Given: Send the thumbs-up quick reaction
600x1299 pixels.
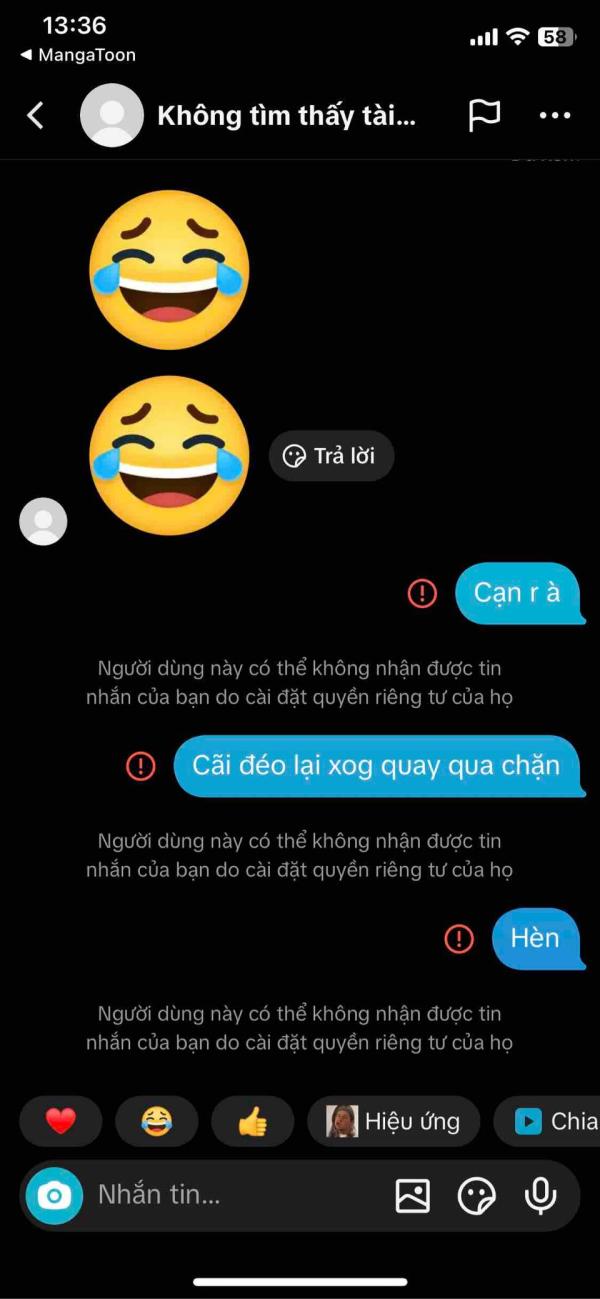Looking at the screenshot, I should 252,1121.
